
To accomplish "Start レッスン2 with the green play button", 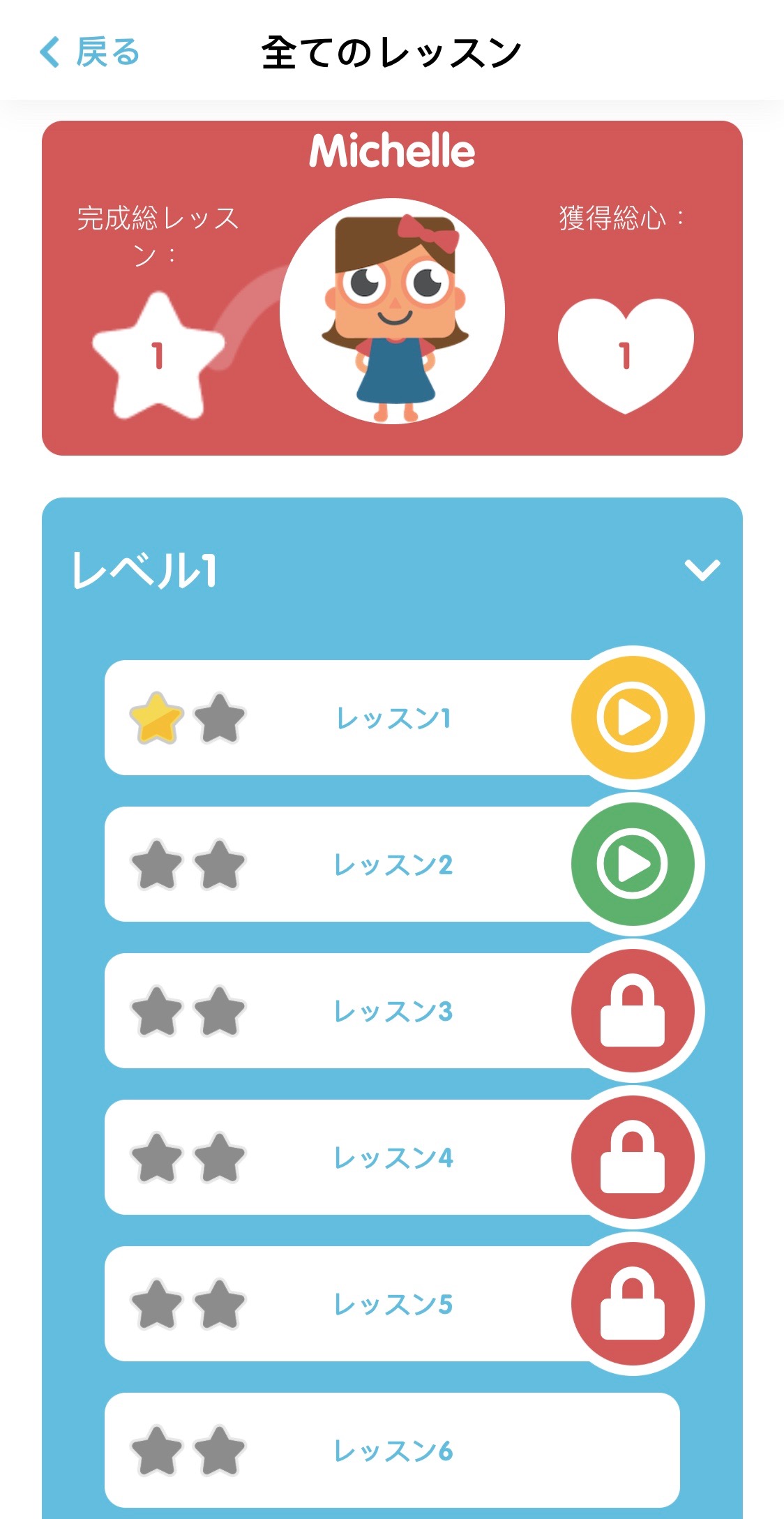I will (633, 865).
